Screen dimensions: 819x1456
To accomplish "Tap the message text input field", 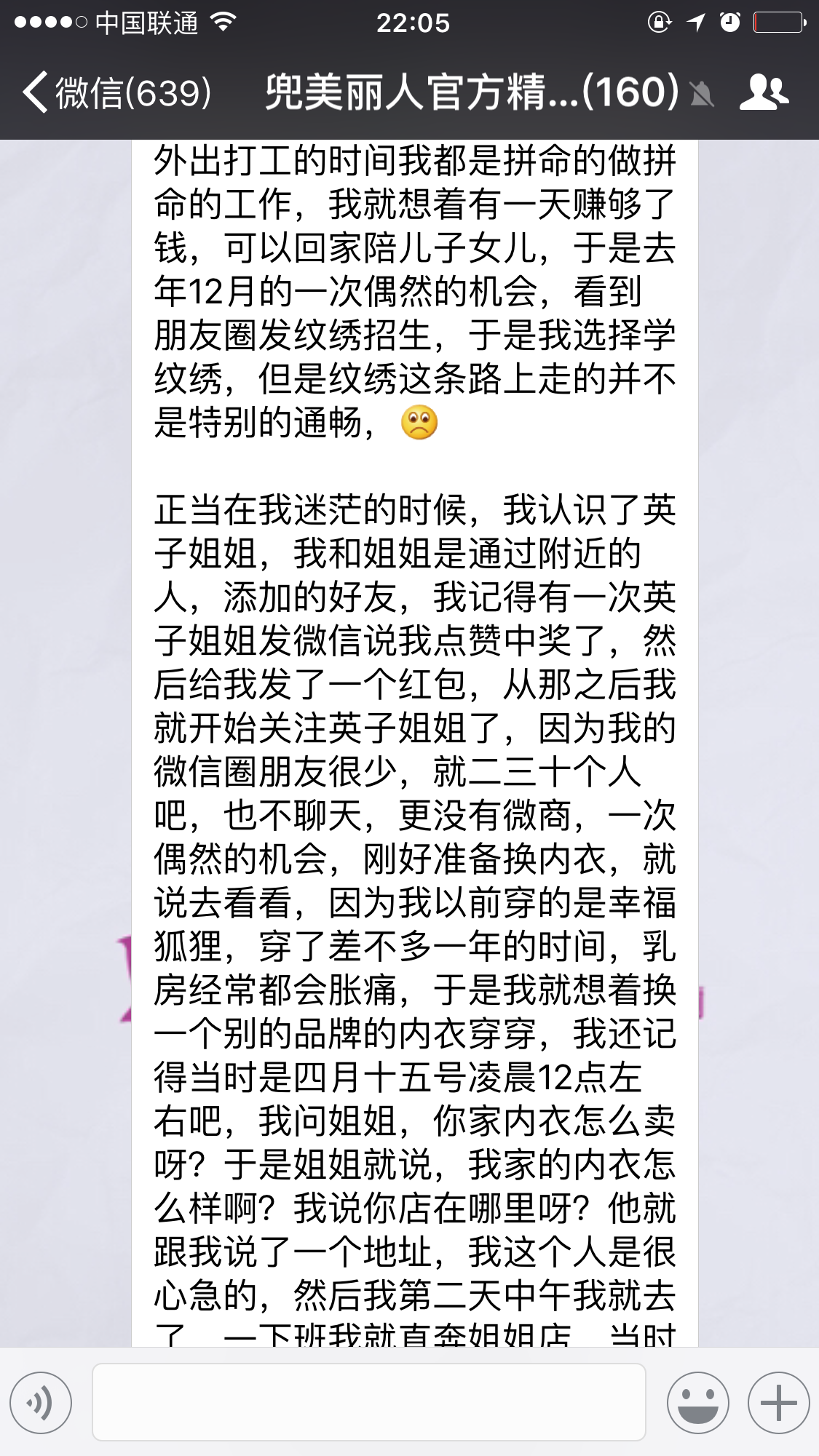I will coord(368,1402).
